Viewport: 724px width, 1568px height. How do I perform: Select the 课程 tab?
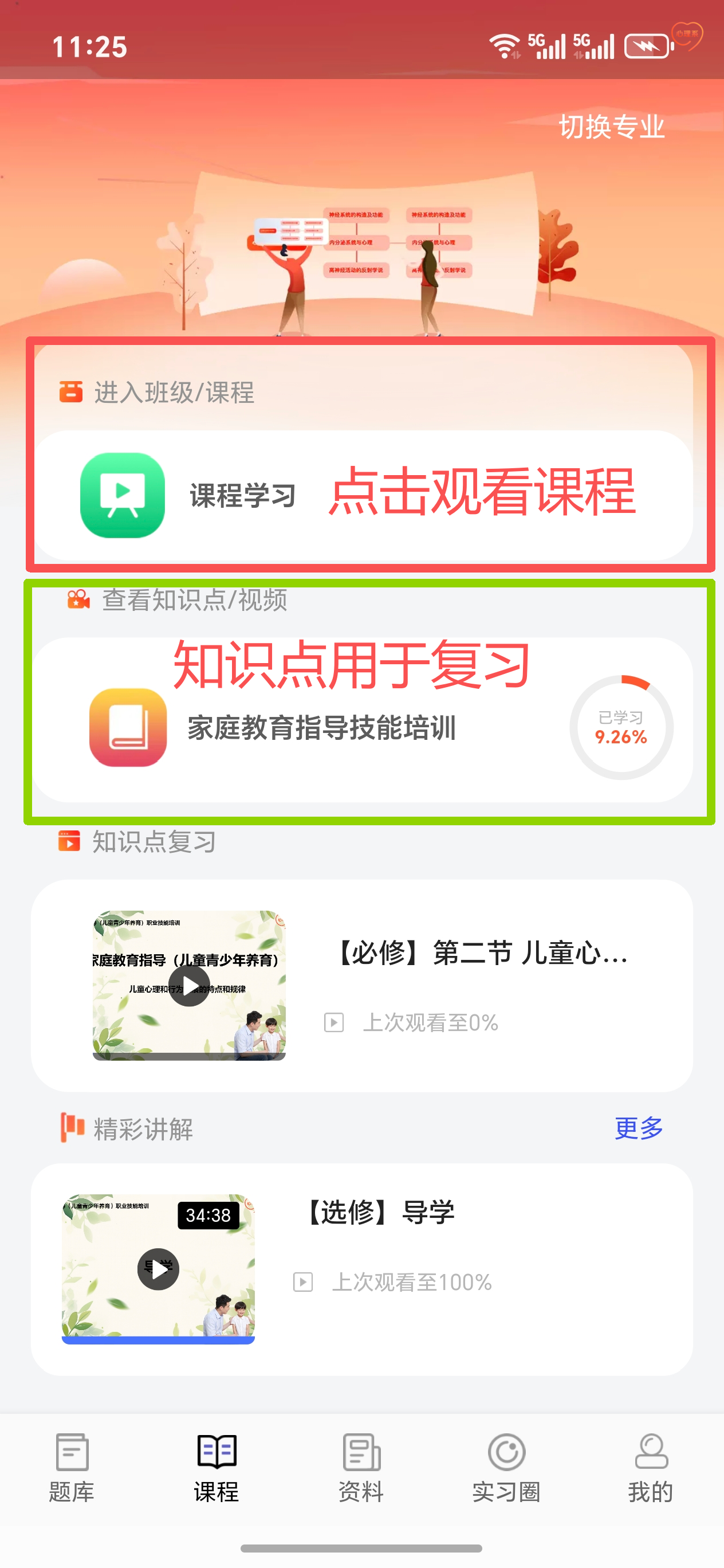pyautogui.click(x=217, y=1467)
